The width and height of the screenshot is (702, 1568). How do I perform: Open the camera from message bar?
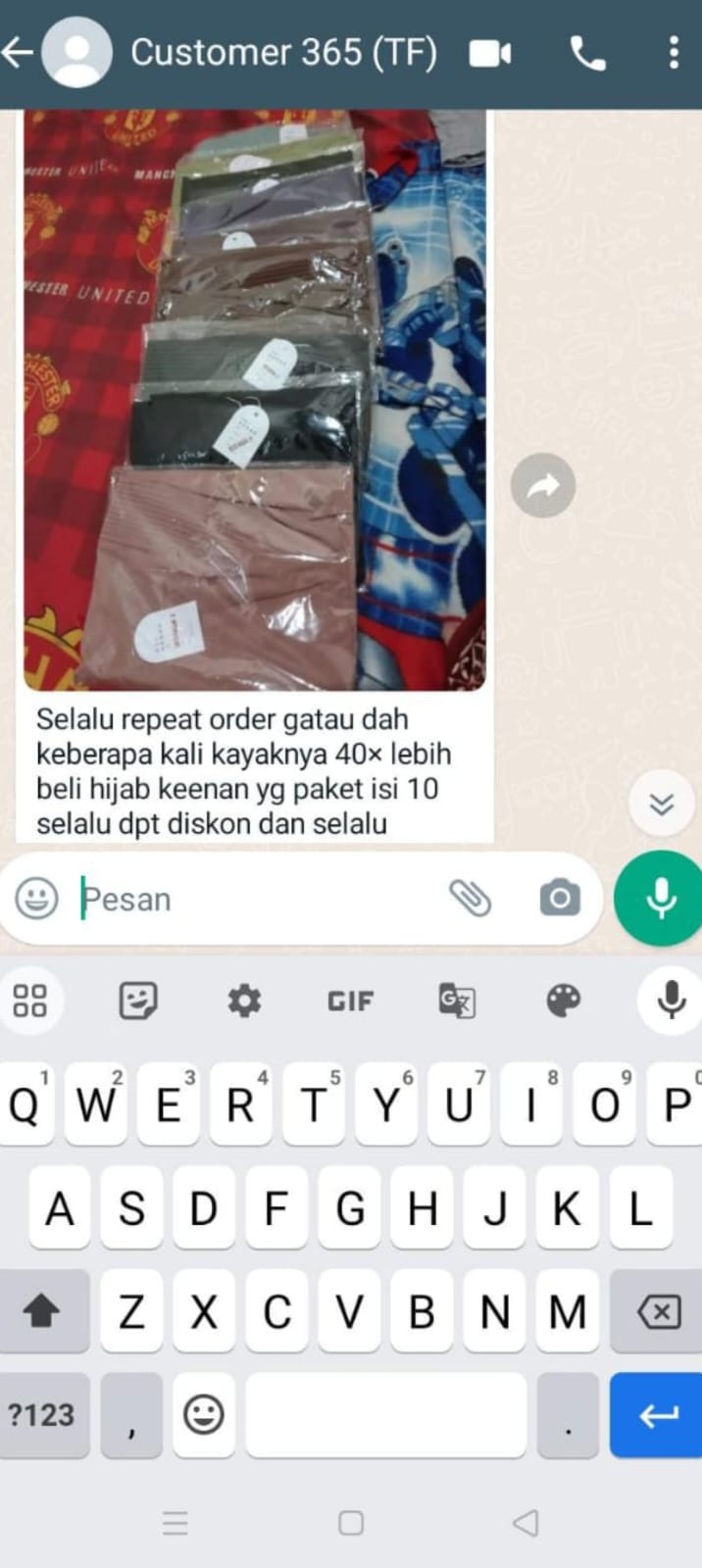pyautogui.click(x=560, y=898)
